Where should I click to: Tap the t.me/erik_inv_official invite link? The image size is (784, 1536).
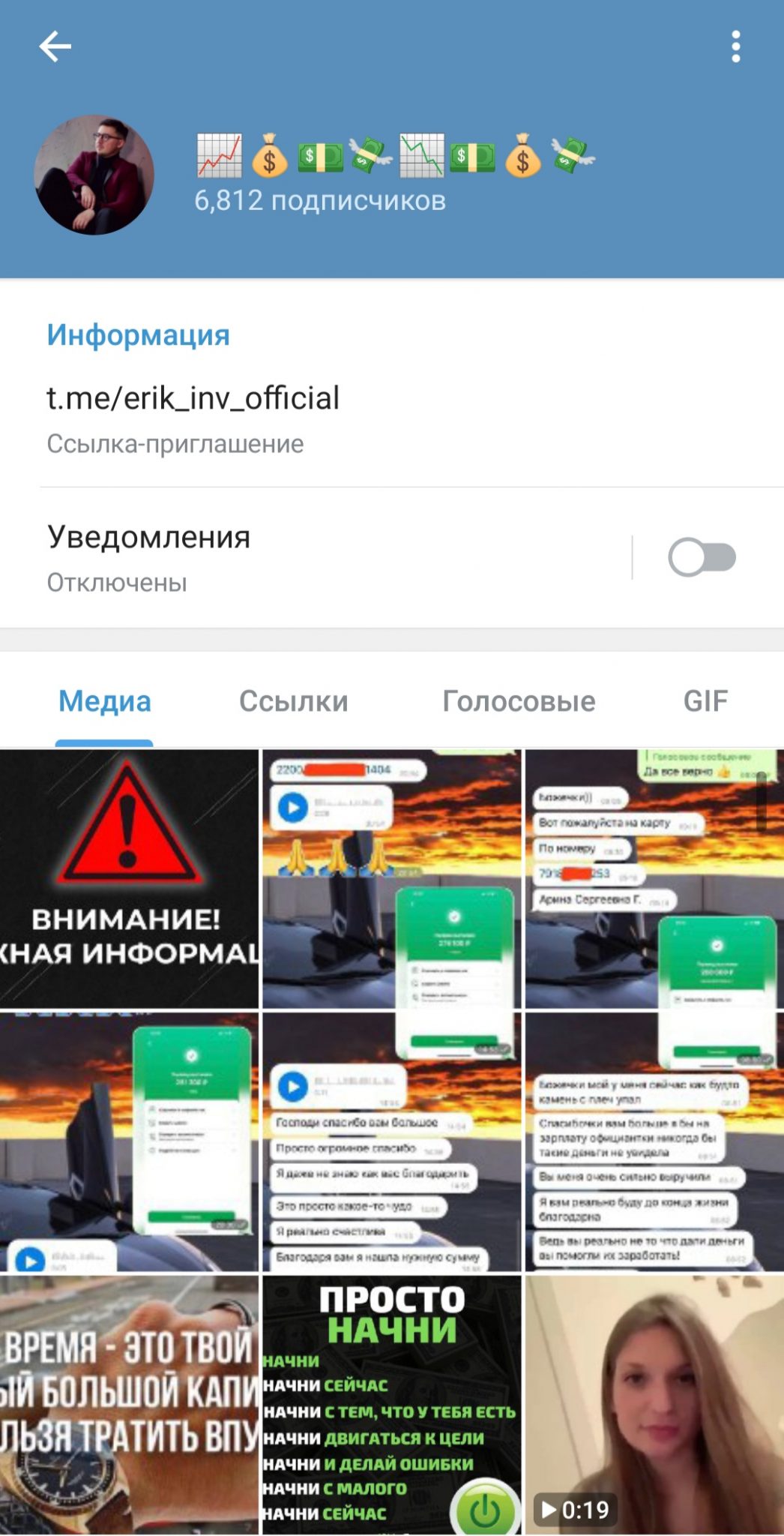click(x=193, y=397)
